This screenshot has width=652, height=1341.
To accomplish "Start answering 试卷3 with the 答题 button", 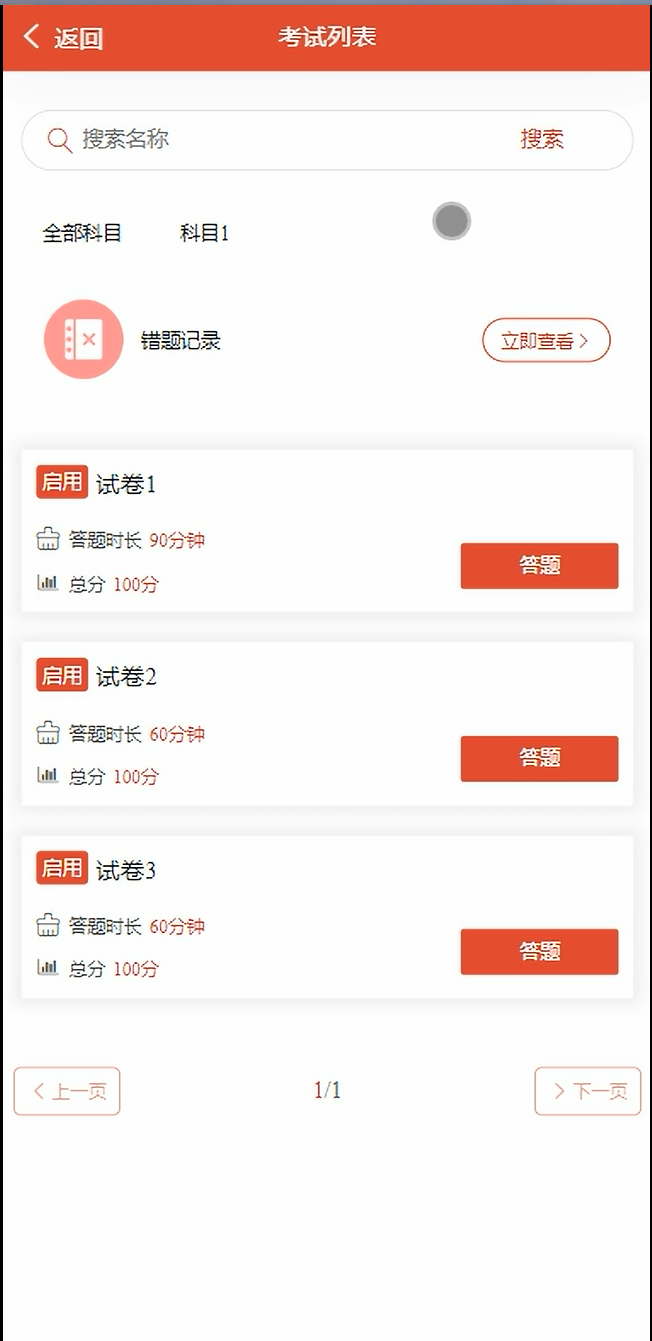I will (539, 951).
